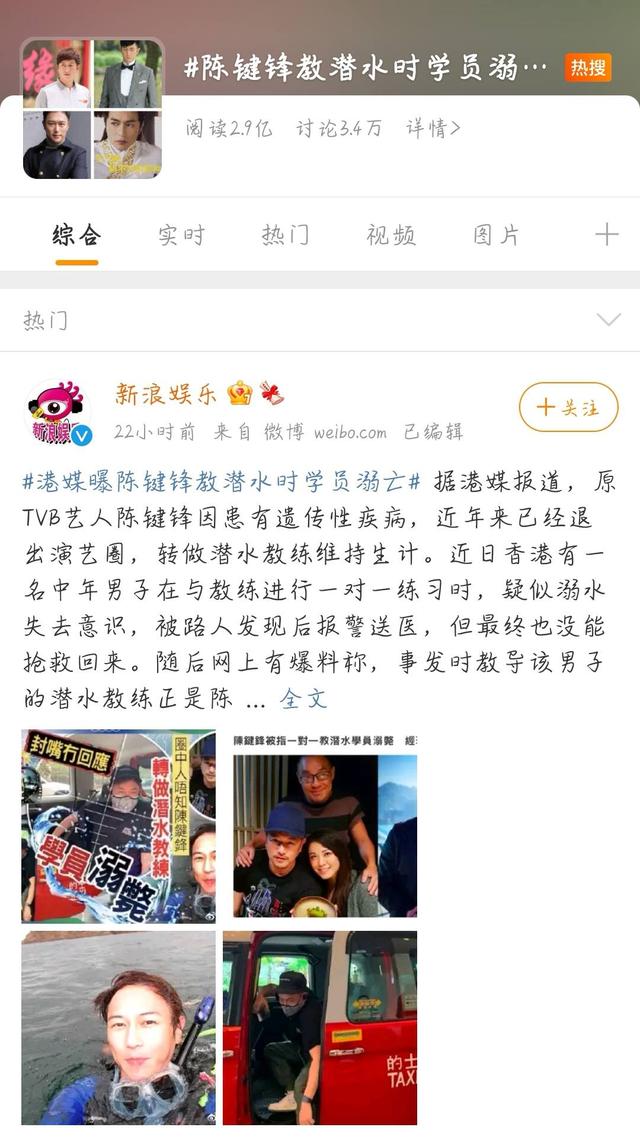
Task: Open 详情 topic details link
Action: [x=433, y=128]
